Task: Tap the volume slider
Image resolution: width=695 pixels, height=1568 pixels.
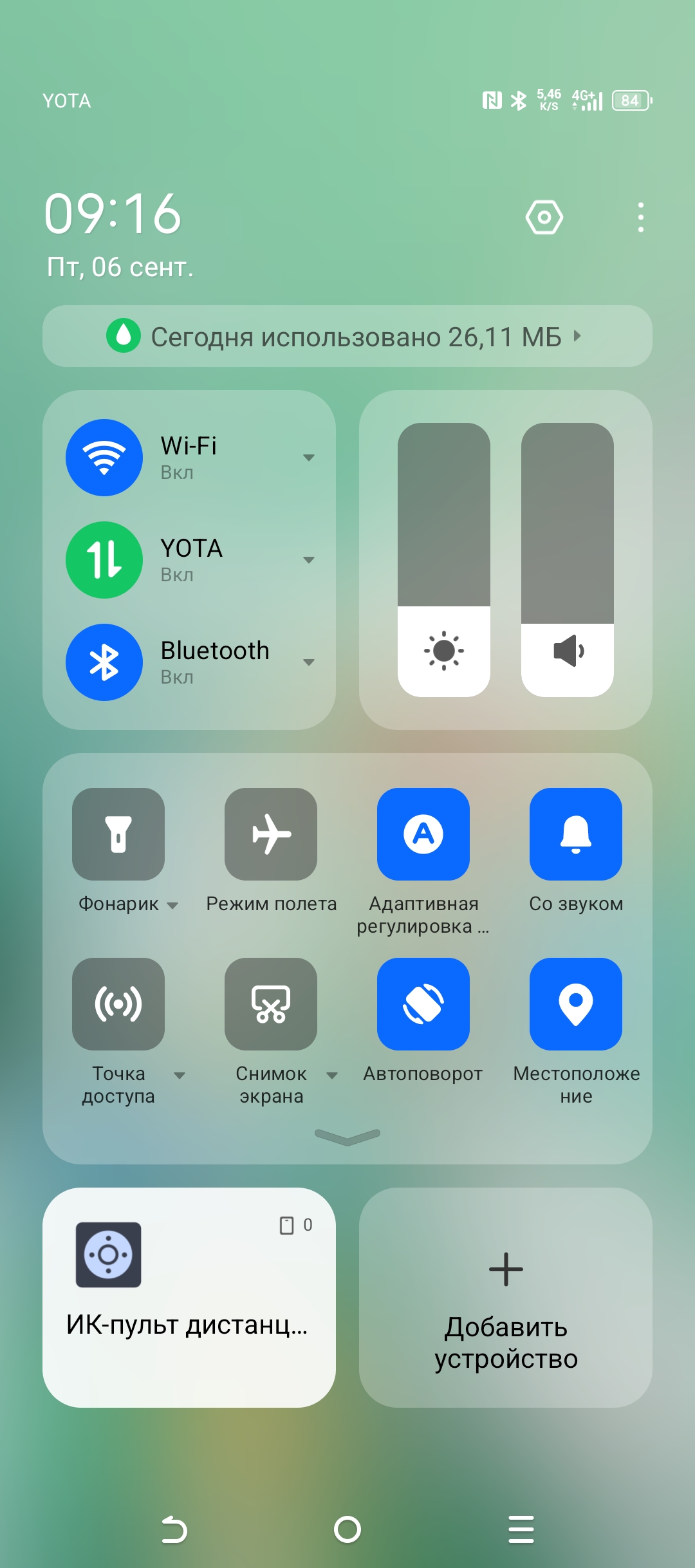Action: click(568, 560)
